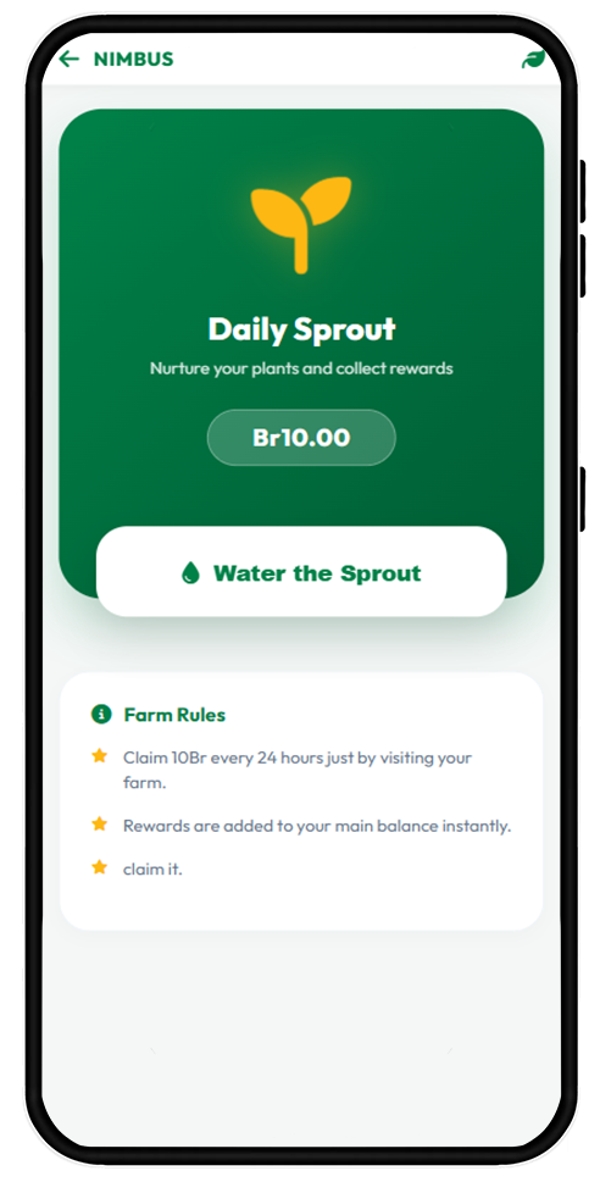The image size is (600, 1182).
Task: Tap the Water the Sprout button
Action: click(x=301, y=571)
